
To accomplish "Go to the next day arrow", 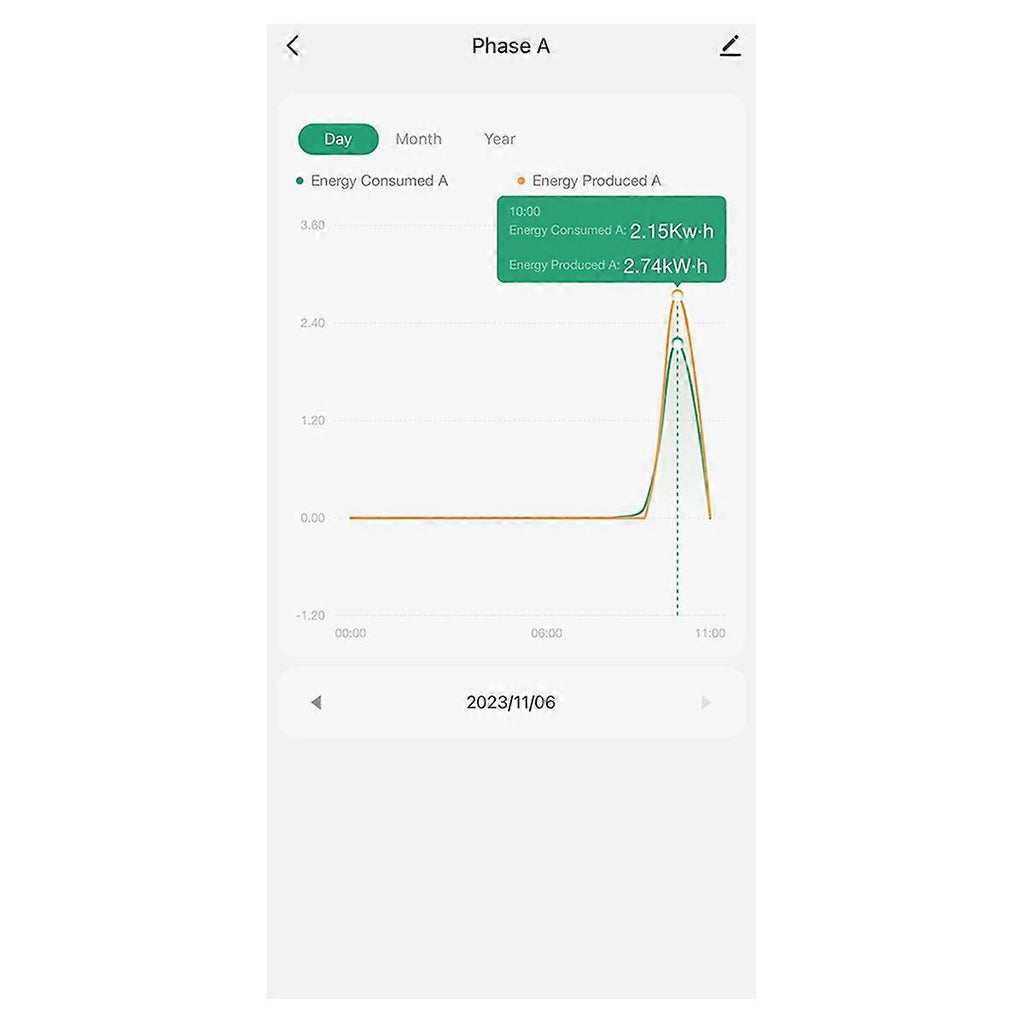I will (x=706, y=703).
